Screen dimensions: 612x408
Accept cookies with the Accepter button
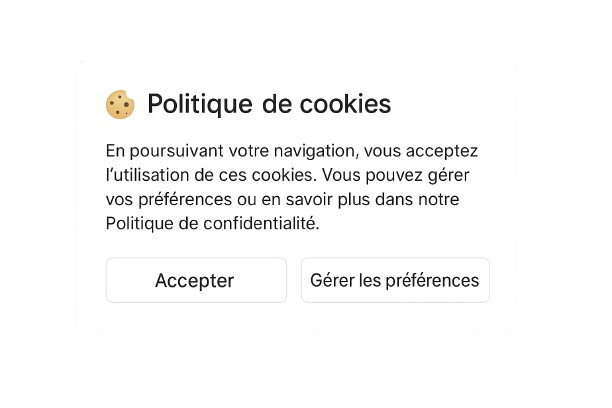pyautogui.click(x=195, y=280)
